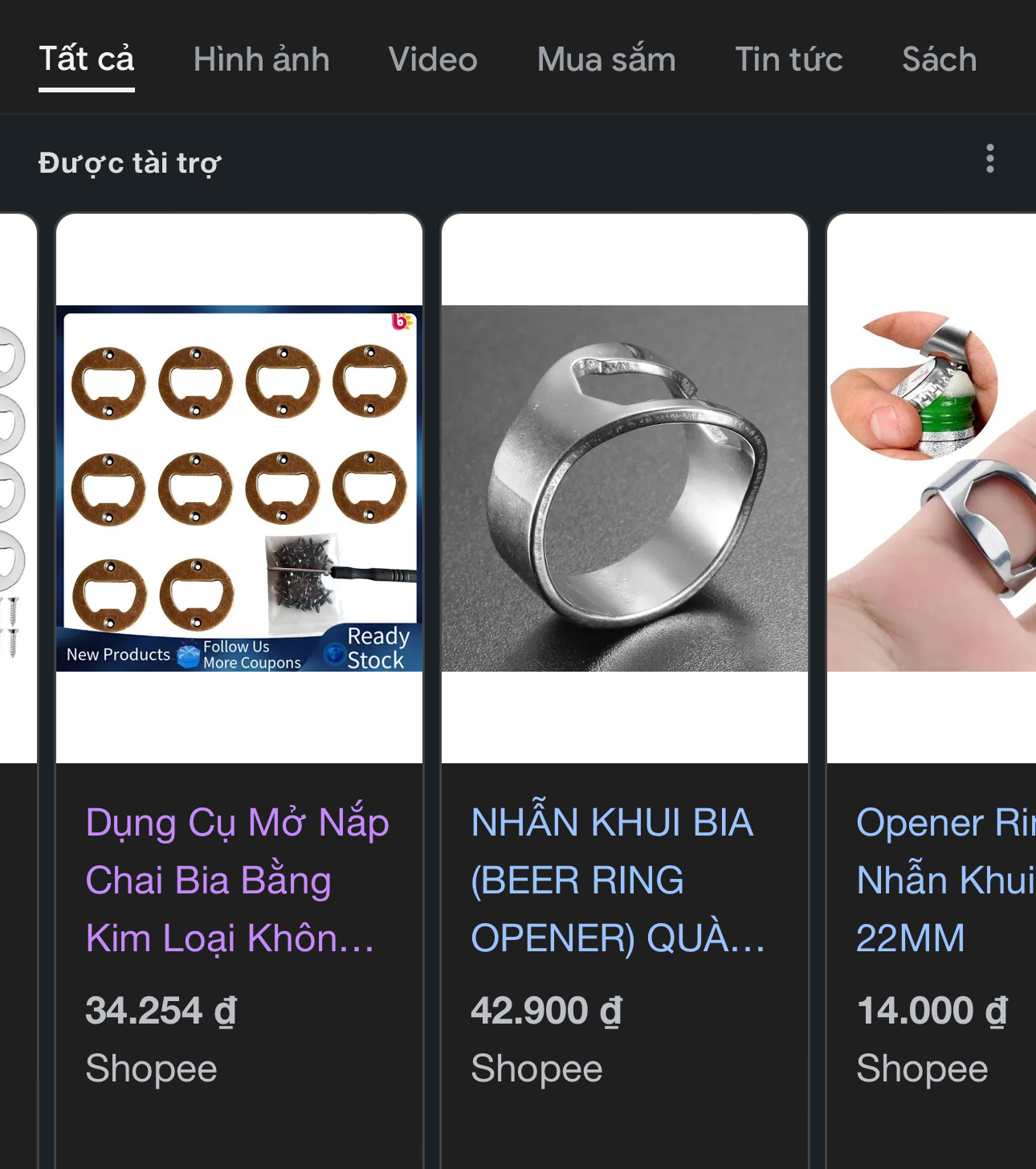Switch to the Sách tab
Viewport: 1036px width, 1169px height.
[939, 59]
